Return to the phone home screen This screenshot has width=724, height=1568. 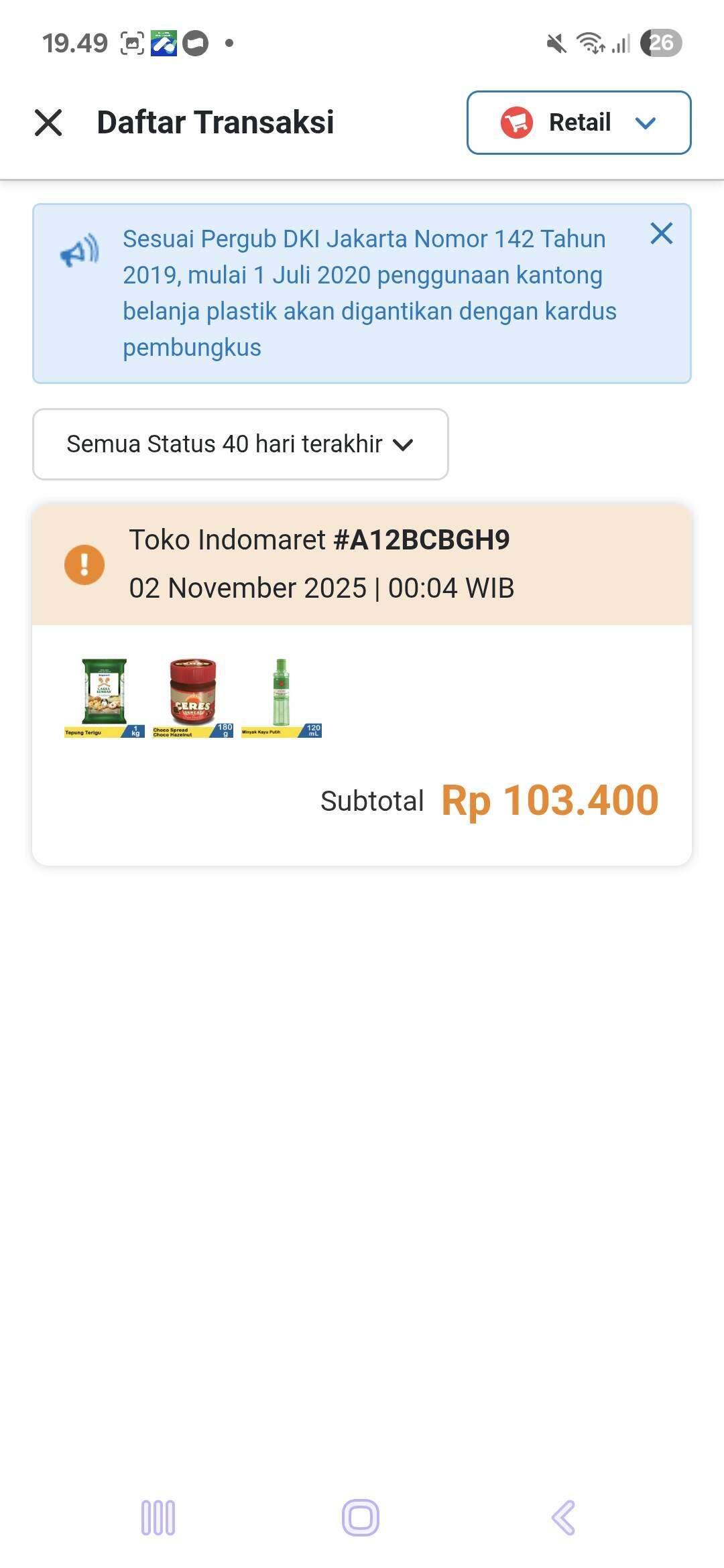click(x=361, y=1517)
